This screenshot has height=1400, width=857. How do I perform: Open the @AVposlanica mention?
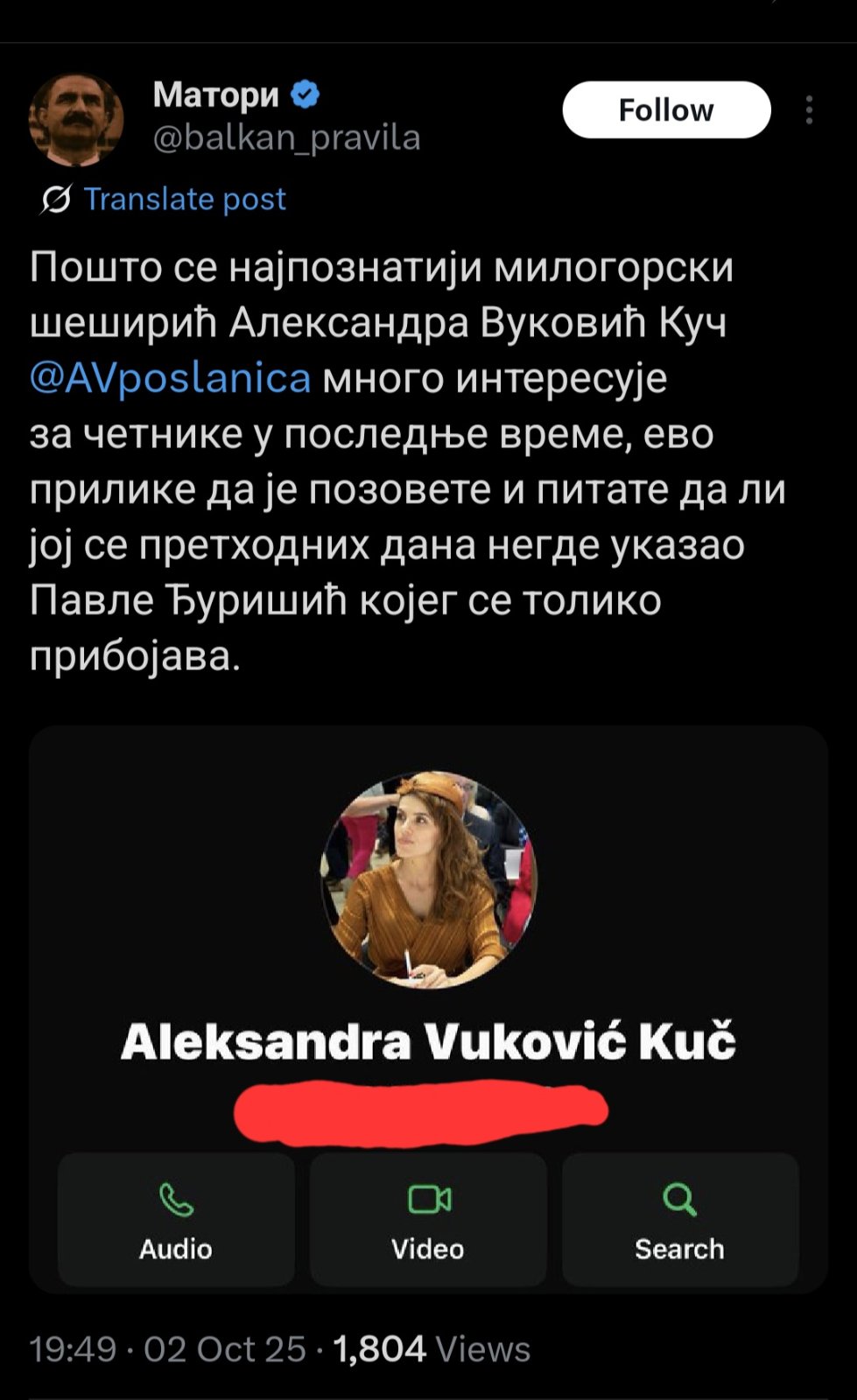[170, 379]
